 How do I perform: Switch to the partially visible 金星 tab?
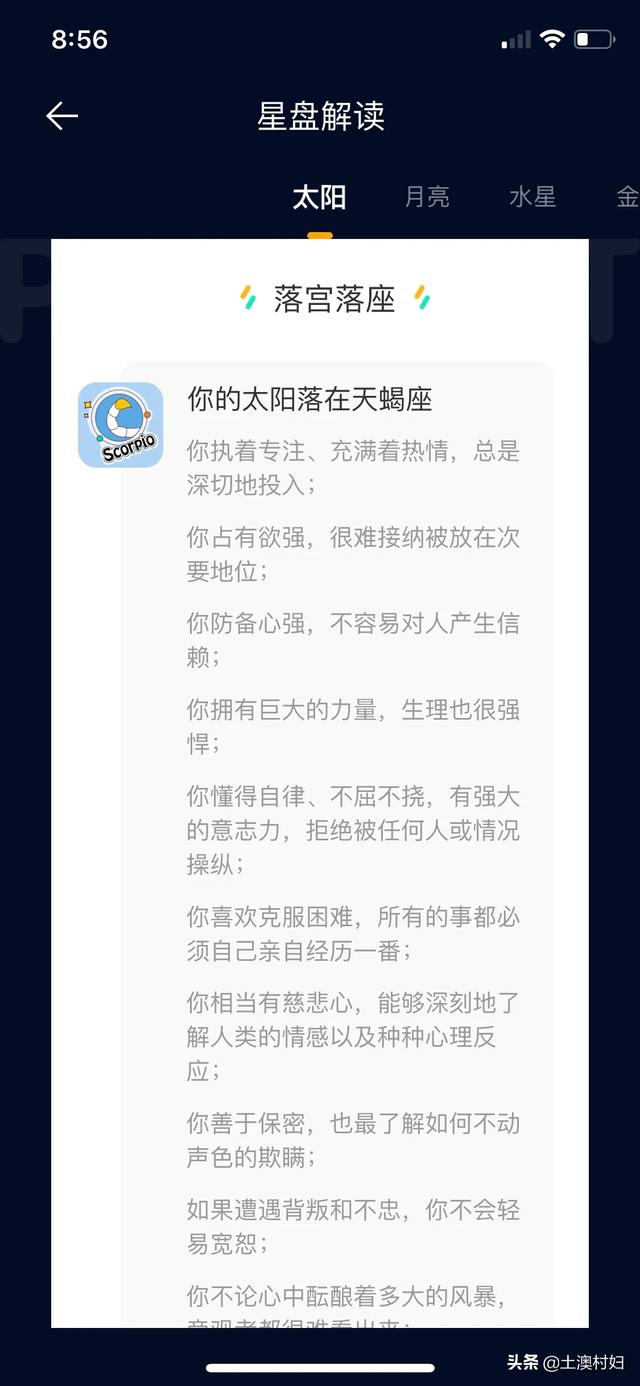click(628, 197)
